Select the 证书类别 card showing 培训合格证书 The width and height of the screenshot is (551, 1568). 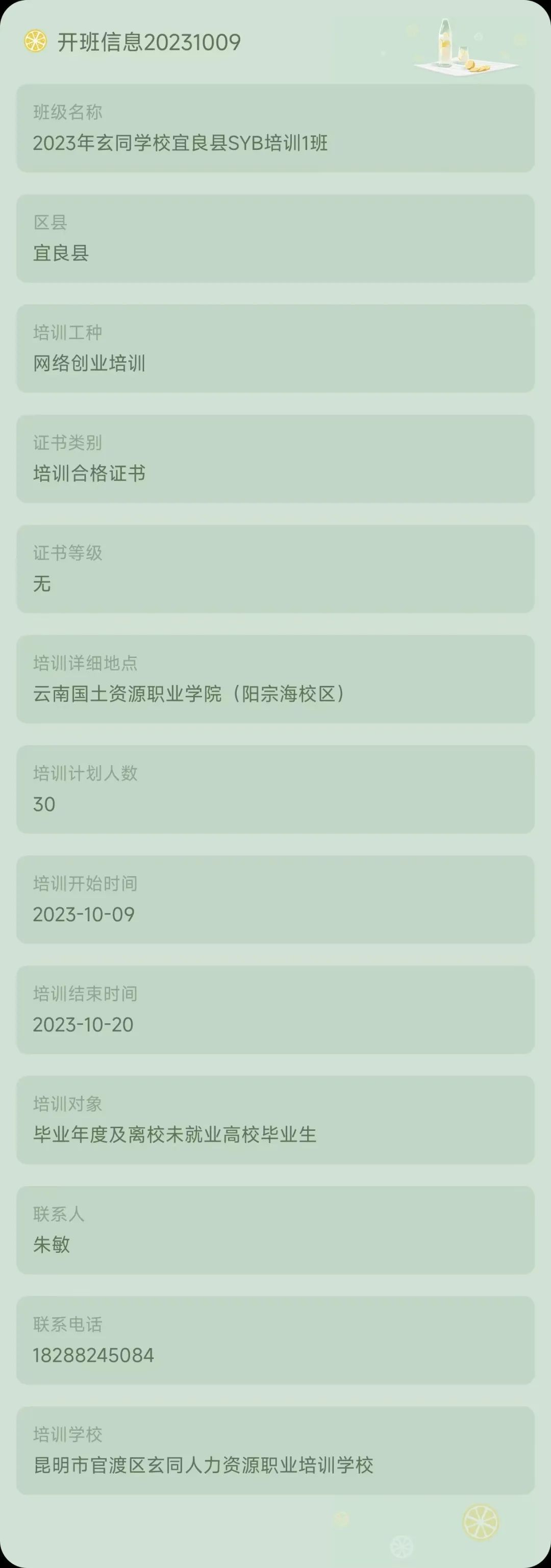coord(275,458)
